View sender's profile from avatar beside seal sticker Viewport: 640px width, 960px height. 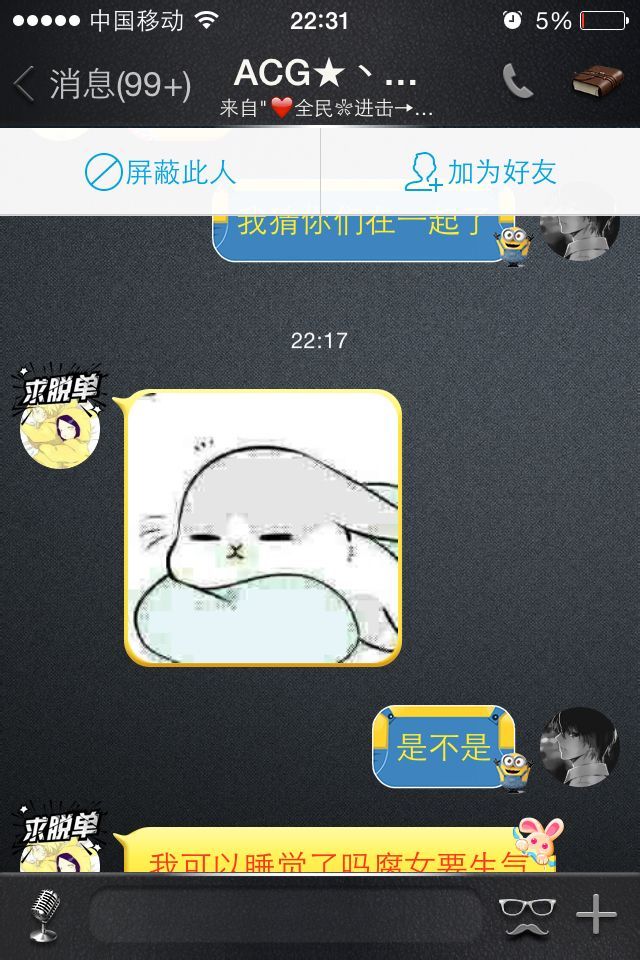[x=60, y=428]
